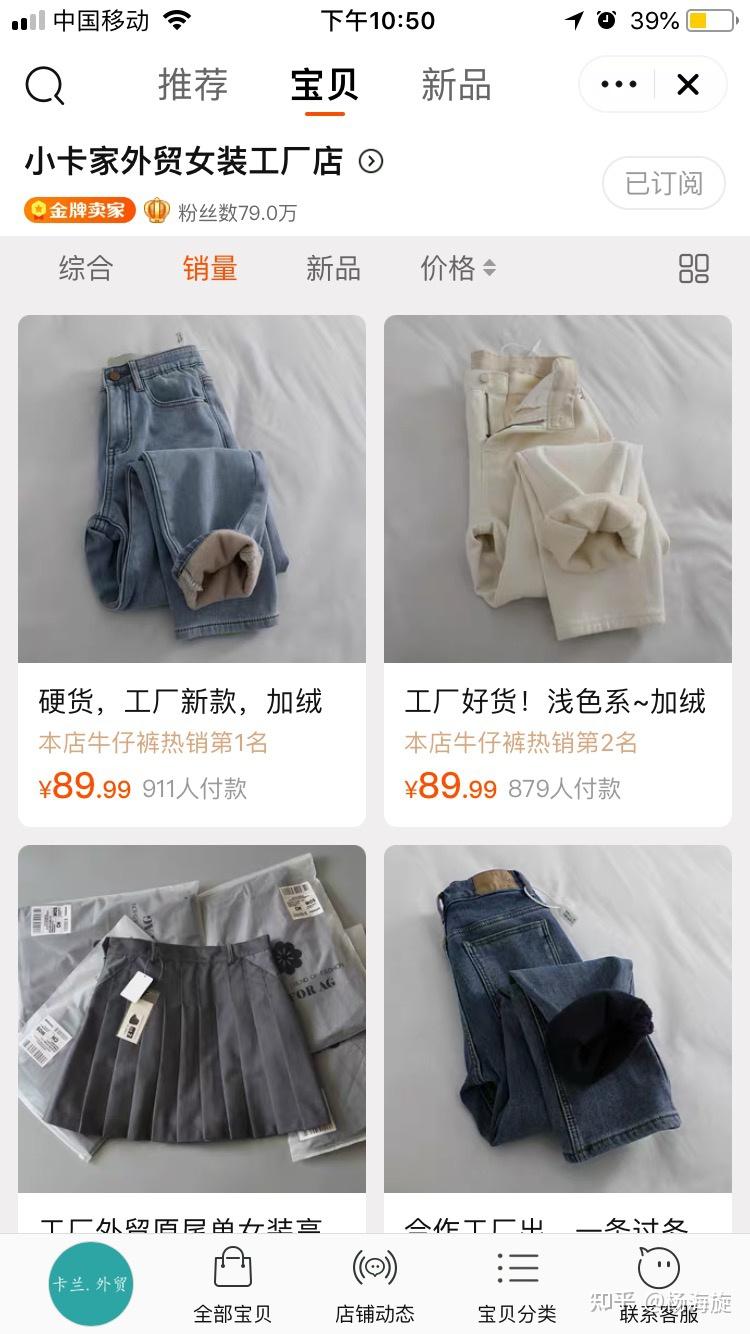Tap the store avatar 卡兰.外贸
Screen dimensions: 750x1334
point(89,1284)
